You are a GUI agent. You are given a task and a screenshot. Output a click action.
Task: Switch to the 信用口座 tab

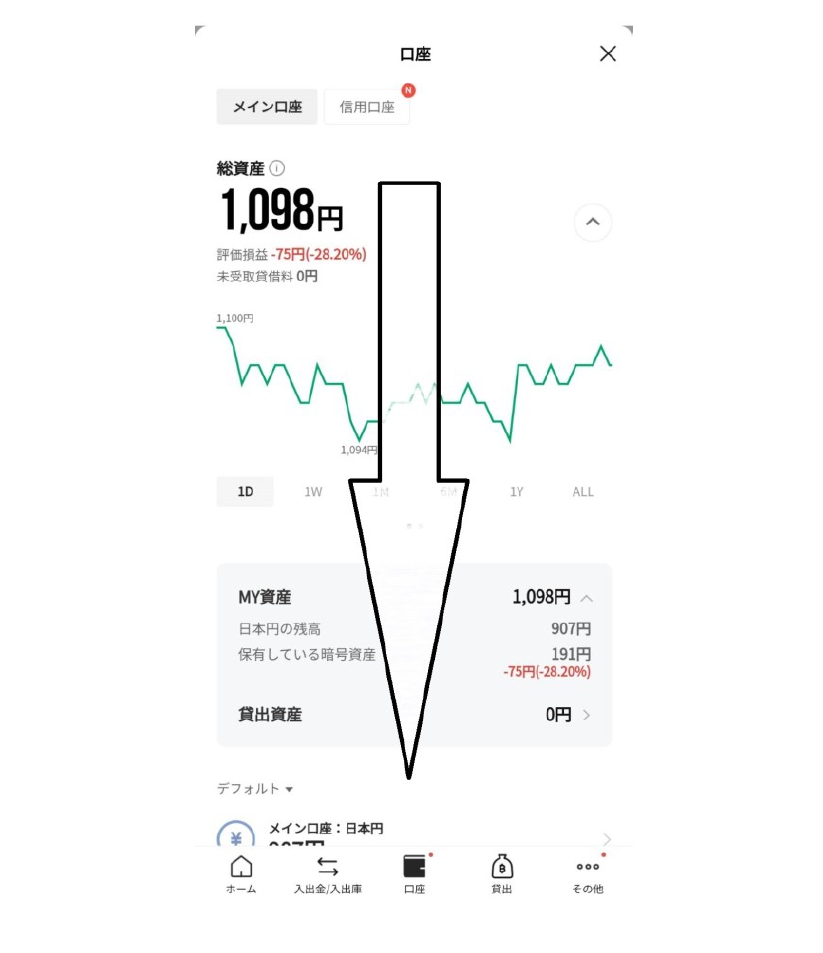(367, 107)
